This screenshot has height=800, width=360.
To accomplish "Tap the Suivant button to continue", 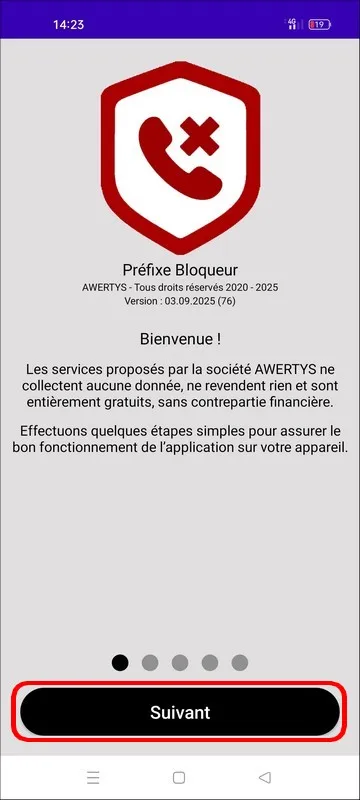I will [180, 712].
